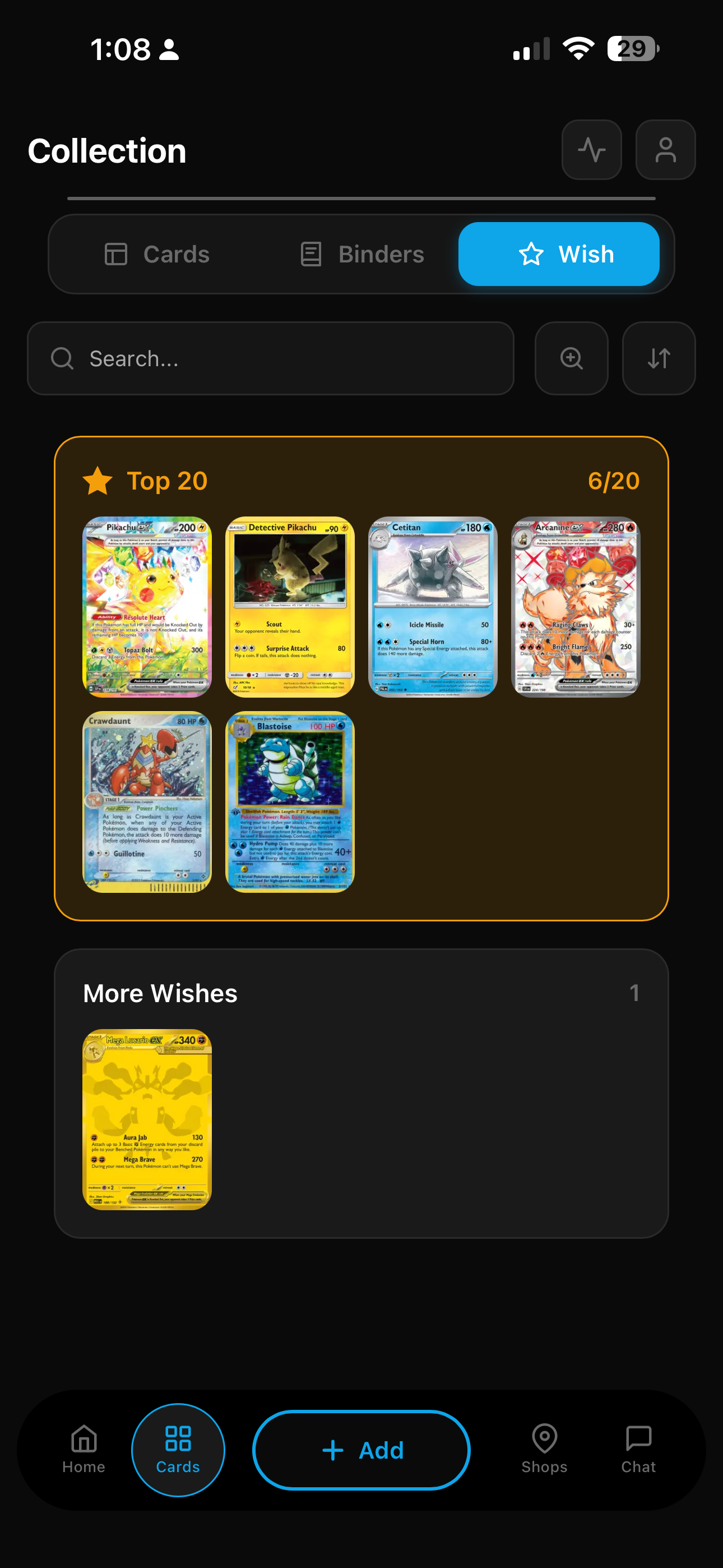Select the Wish segment

point(558,254)
